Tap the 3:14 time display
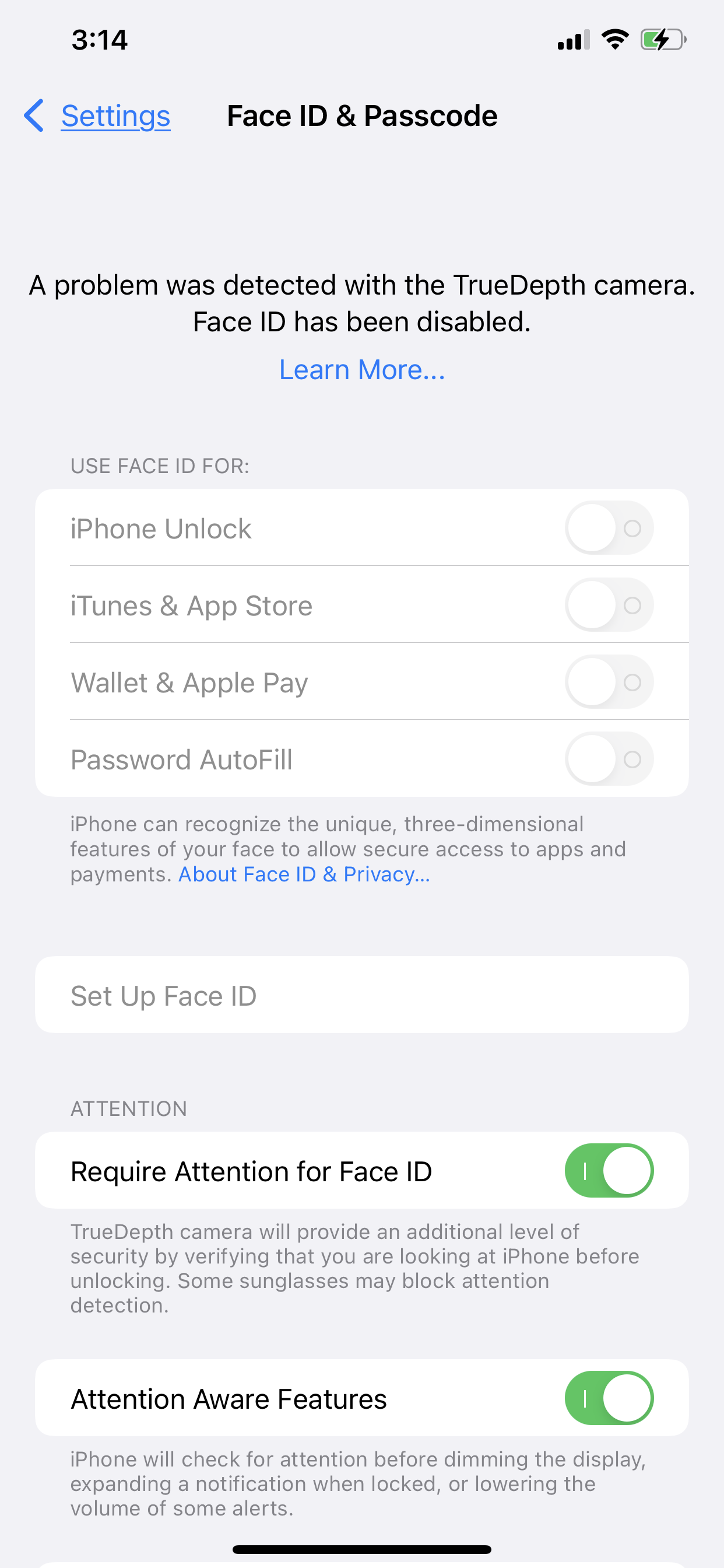 (99, 40)
